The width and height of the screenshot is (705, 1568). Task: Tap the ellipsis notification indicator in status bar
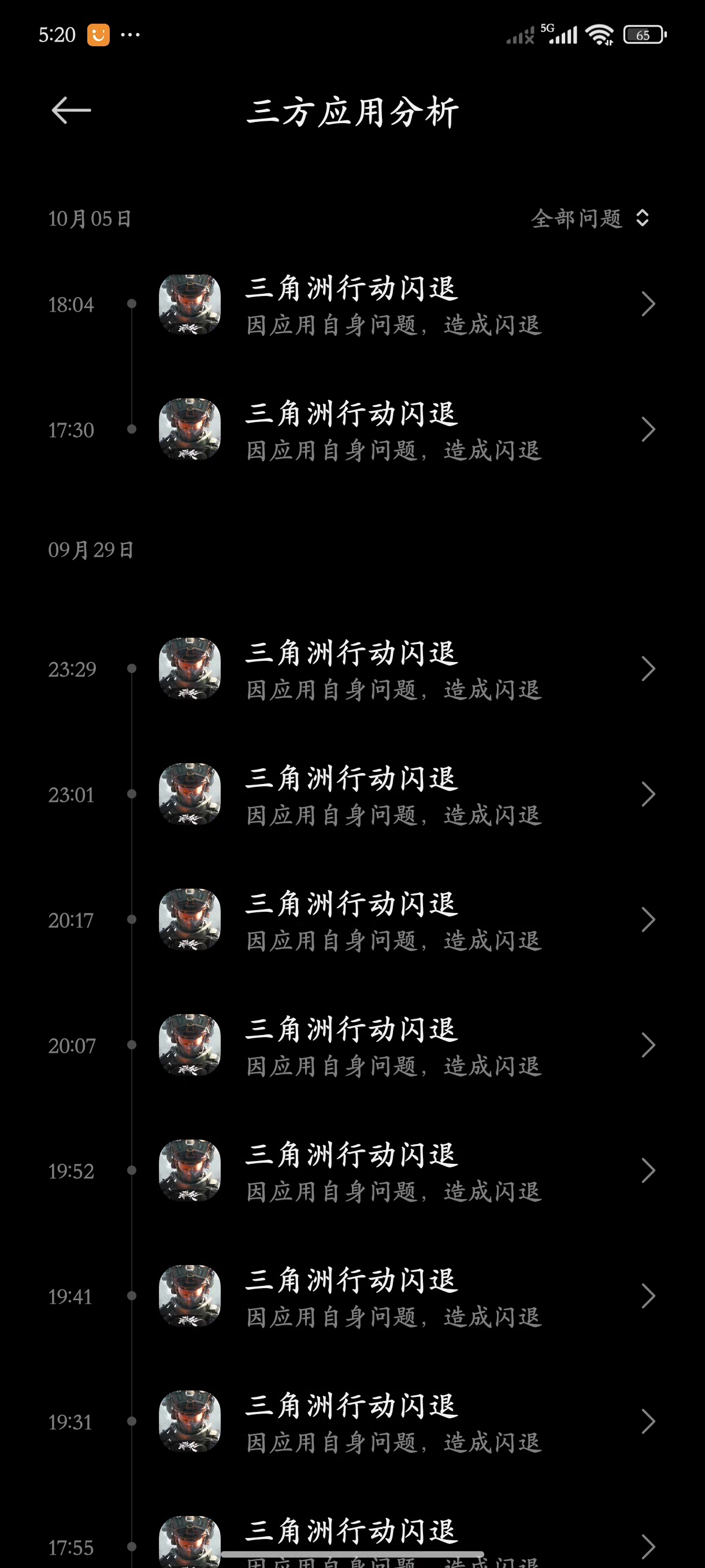131,35
